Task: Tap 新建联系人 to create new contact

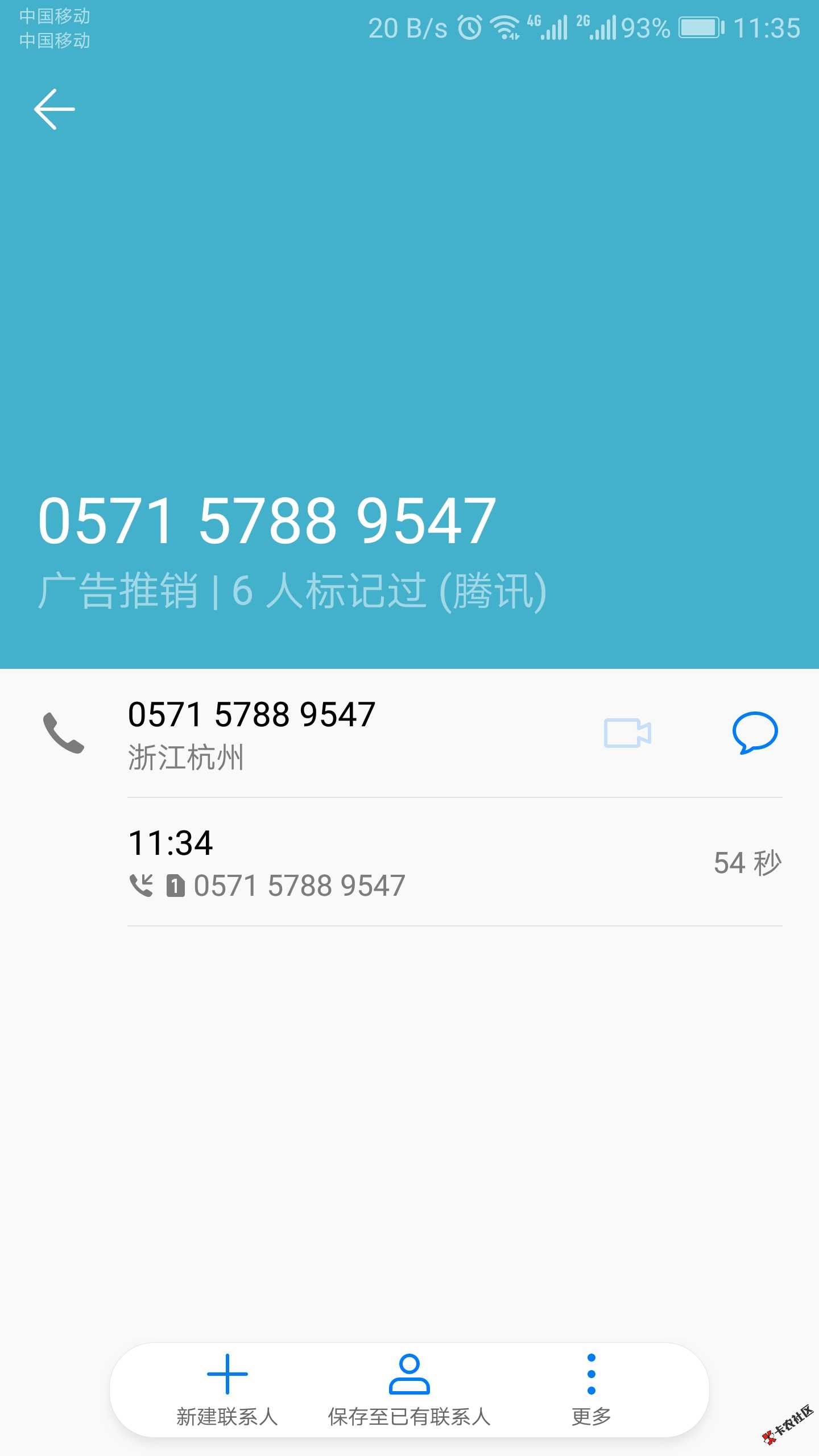Action: point(227,1390)
